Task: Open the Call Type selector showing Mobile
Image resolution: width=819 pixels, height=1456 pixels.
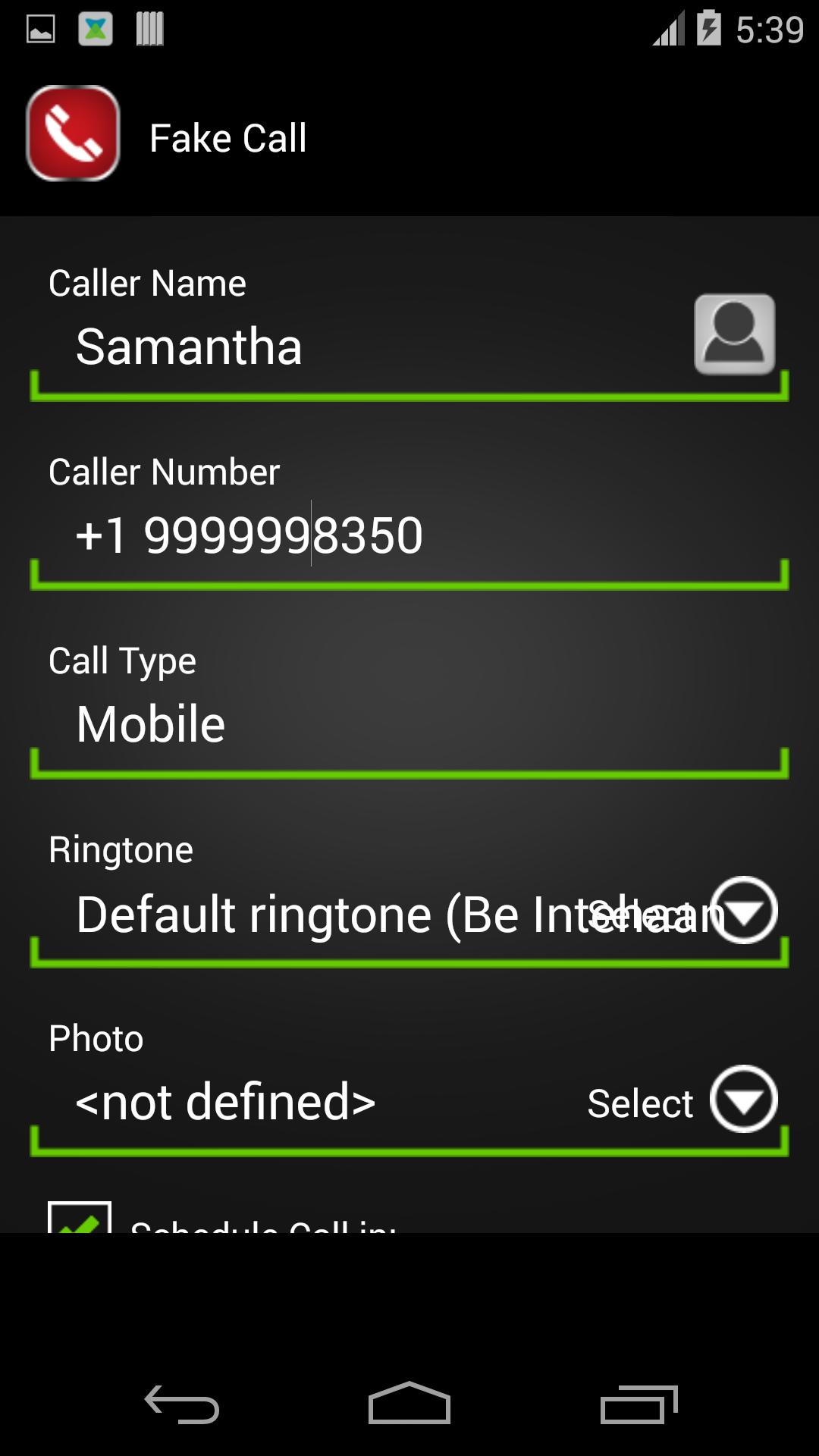Action: point(303,721)
